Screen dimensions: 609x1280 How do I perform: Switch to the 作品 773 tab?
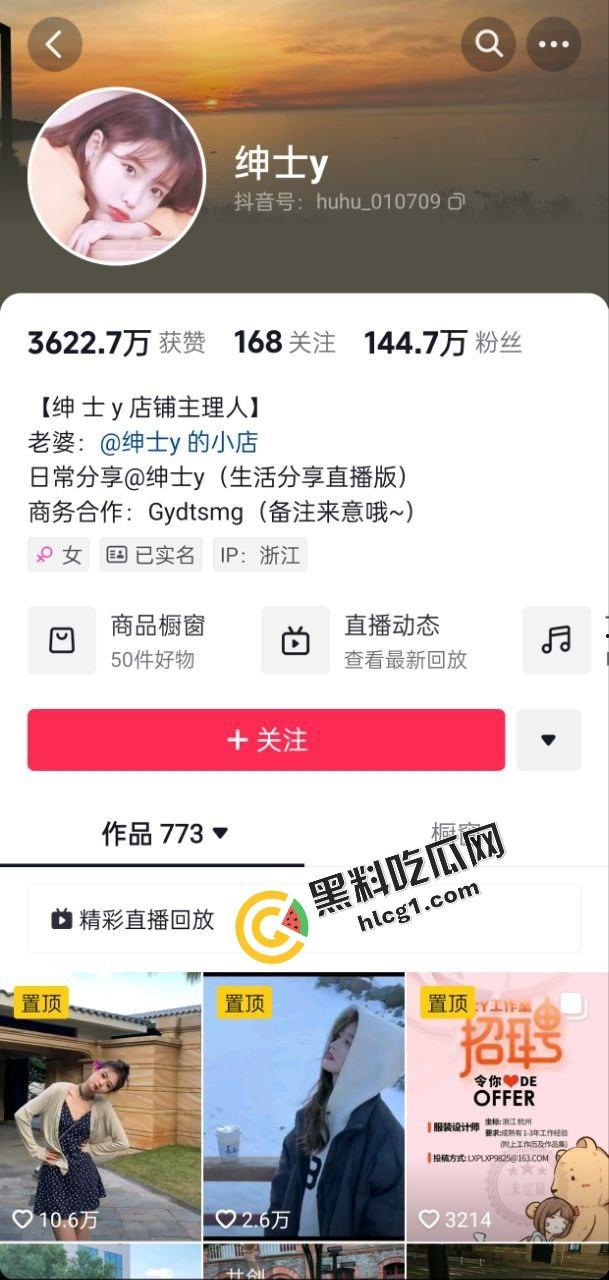click(164, 833)
